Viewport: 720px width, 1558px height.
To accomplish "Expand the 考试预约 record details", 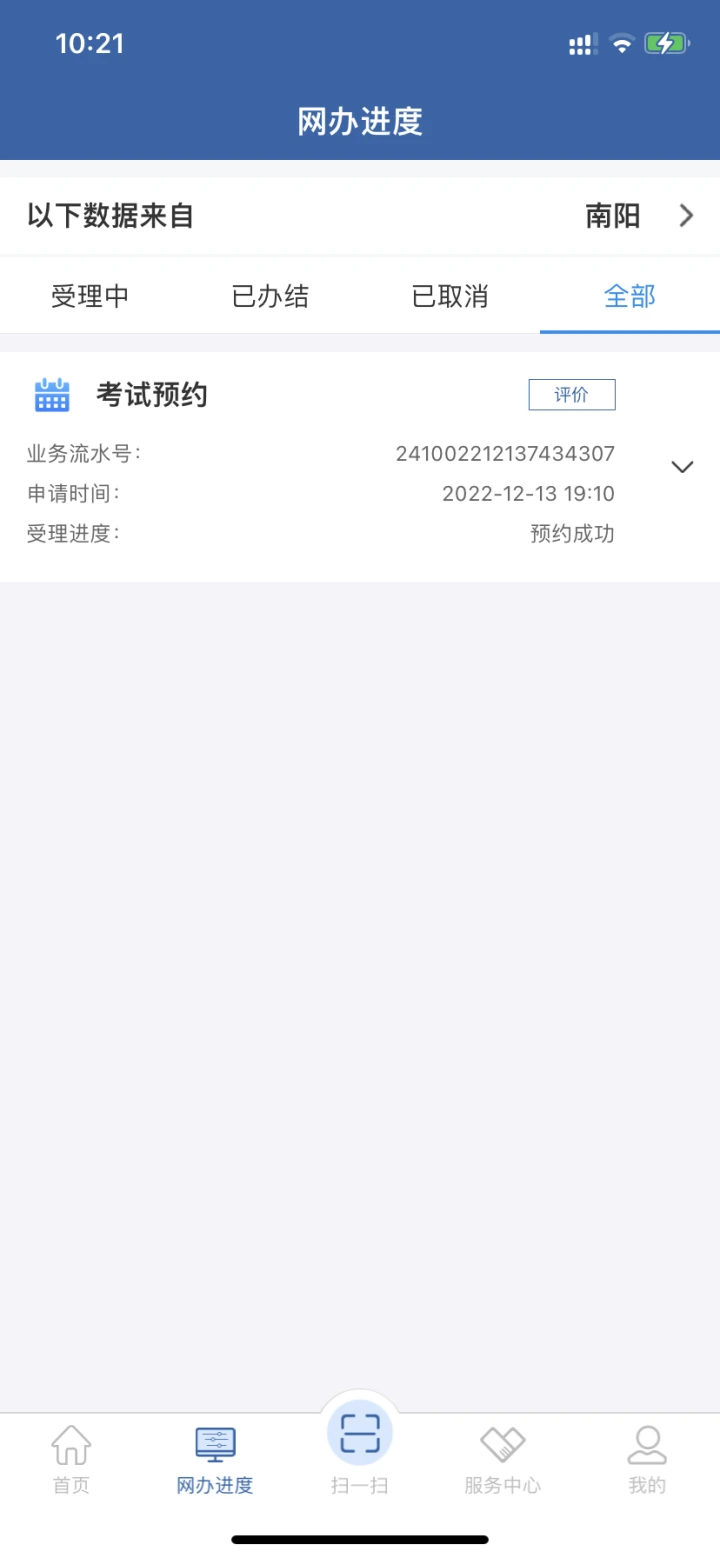I will pyautogui.click(x=682, y=467).
